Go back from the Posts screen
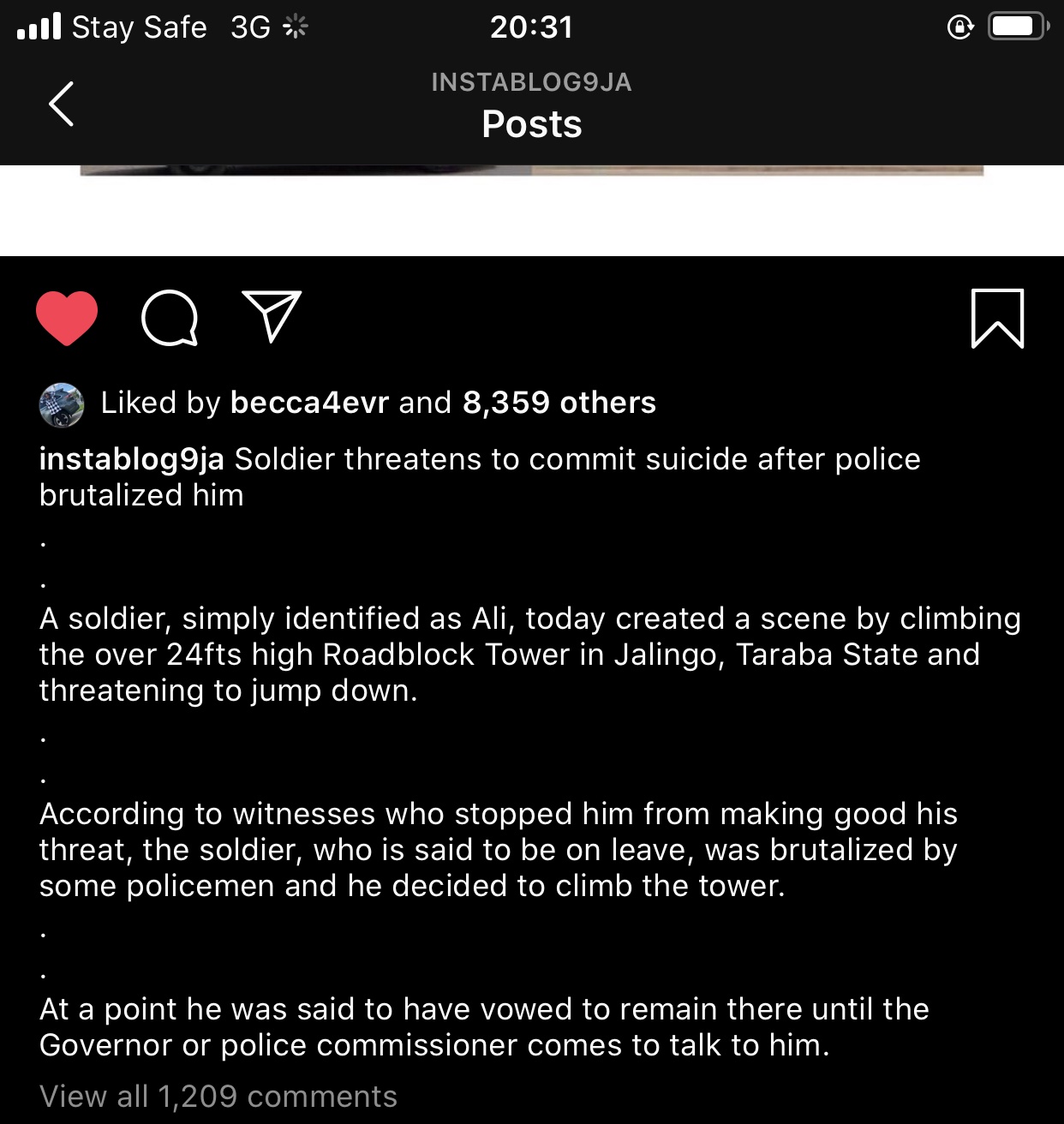The height and width of the screenshot is (1124, 1064). (x=62, y=105)
